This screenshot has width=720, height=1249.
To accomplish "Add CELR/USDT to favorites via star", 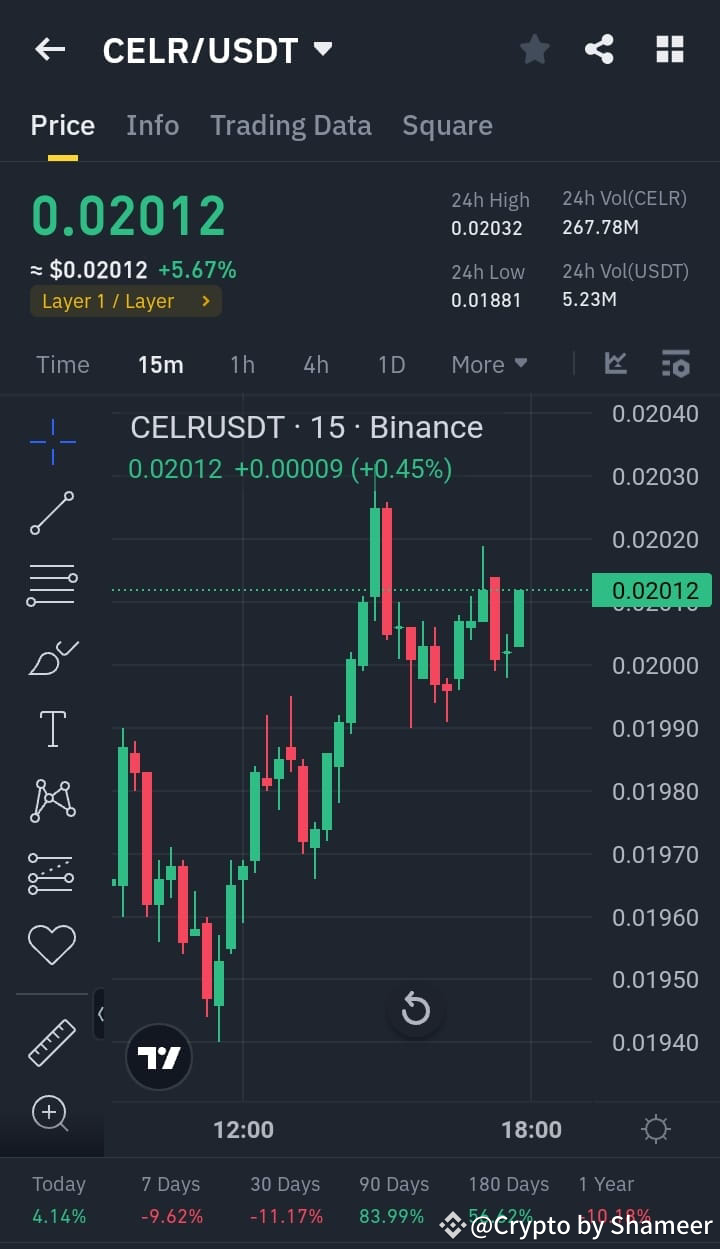I will coord(534,48).
